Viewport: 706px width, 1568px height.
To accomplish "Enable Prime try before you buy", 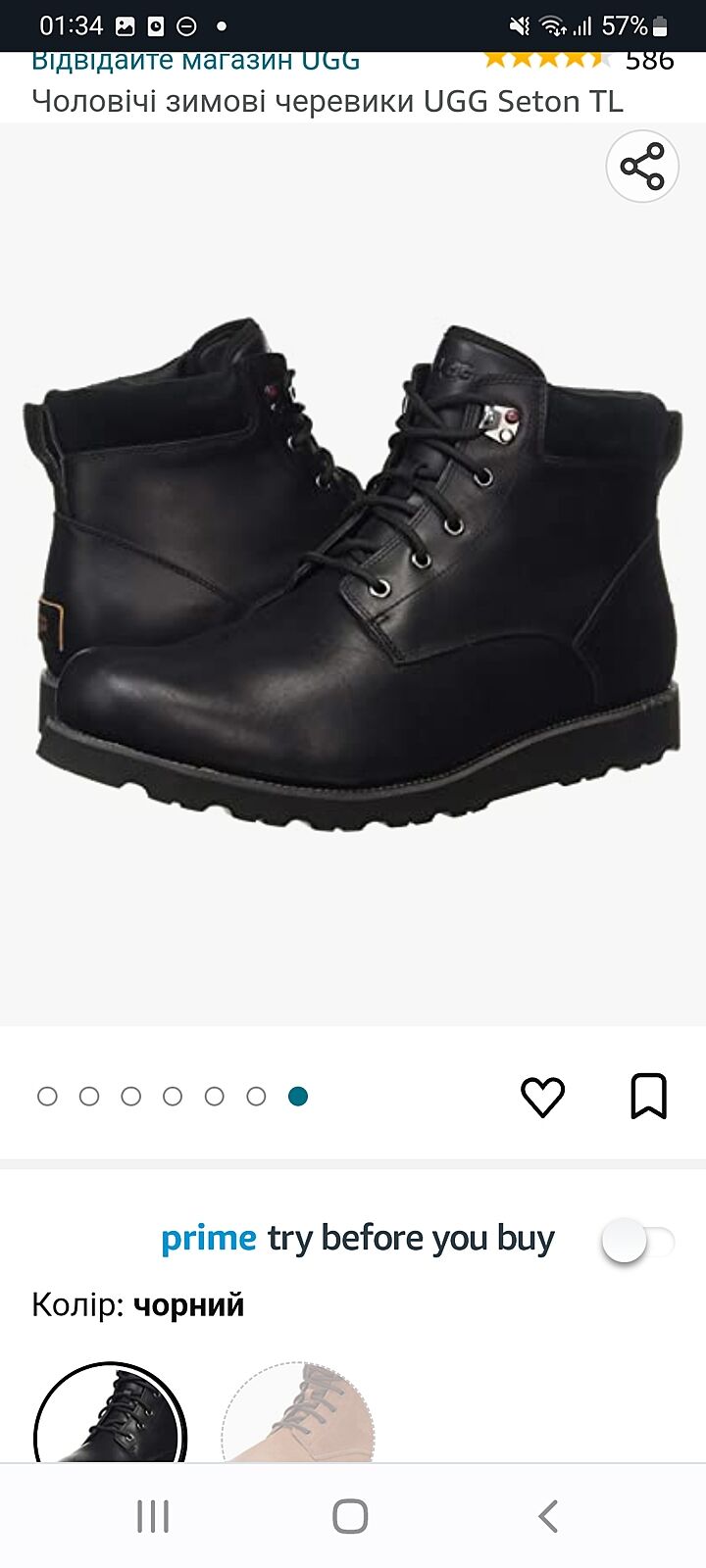I will 637,1242.
